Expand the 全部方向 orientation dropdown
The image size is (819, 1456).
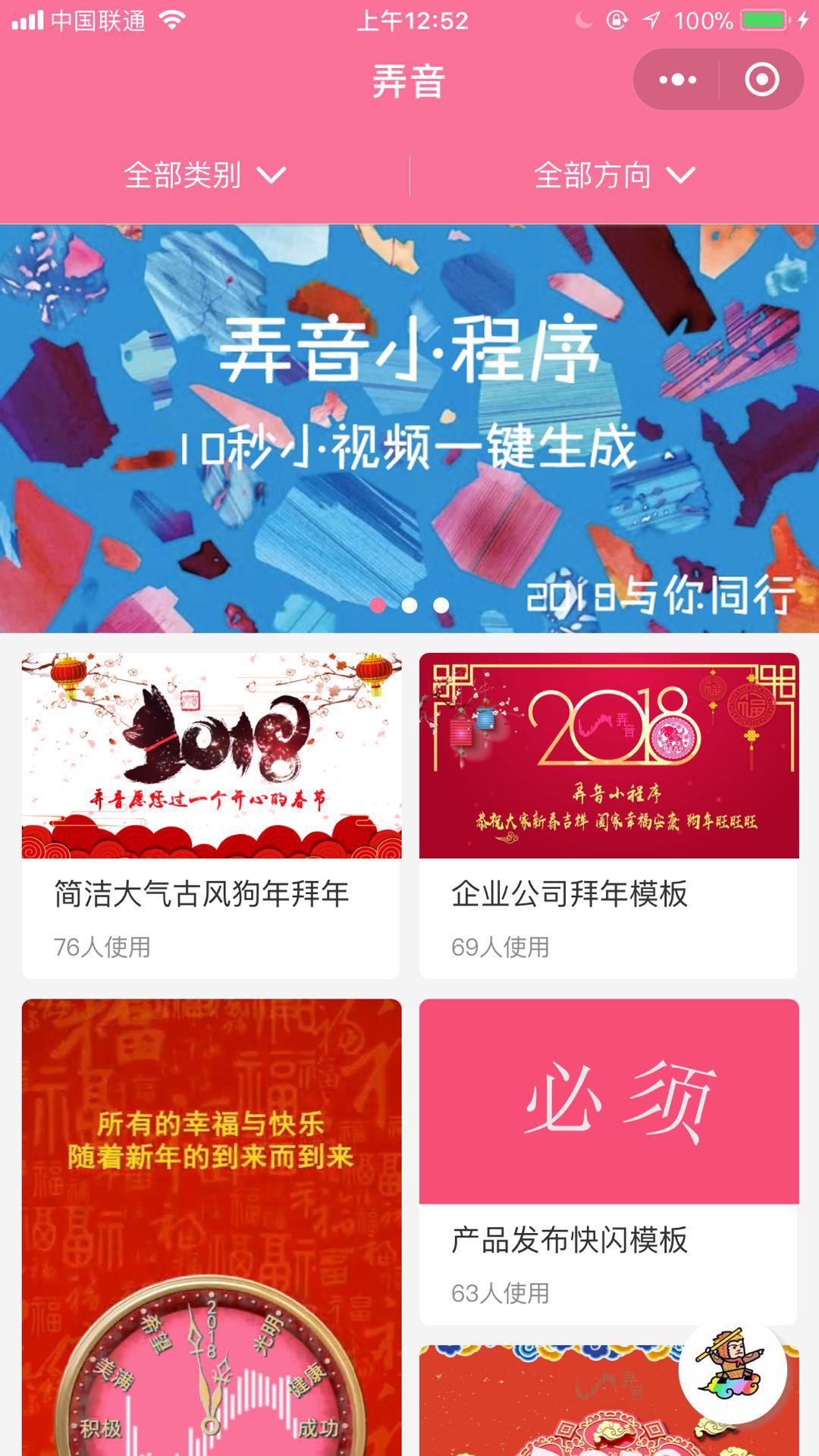tap(614, 176)
